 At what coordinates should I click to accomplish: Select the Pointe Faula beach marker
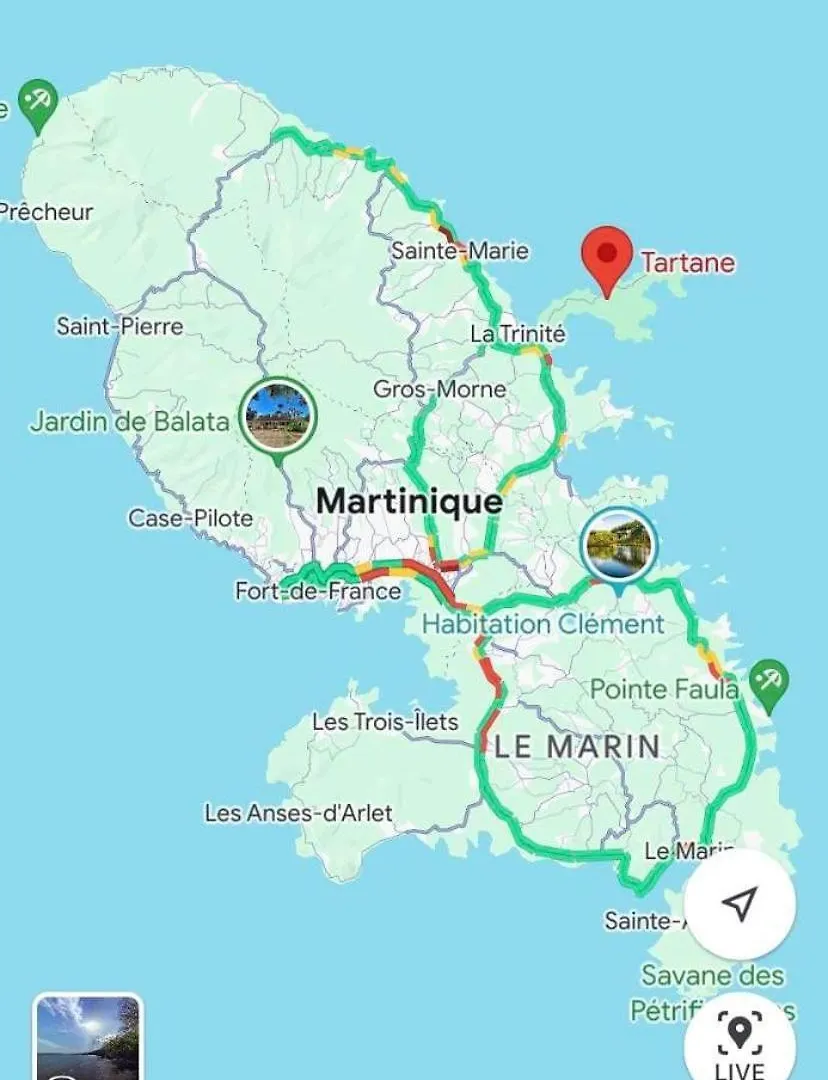pos(768,683)
